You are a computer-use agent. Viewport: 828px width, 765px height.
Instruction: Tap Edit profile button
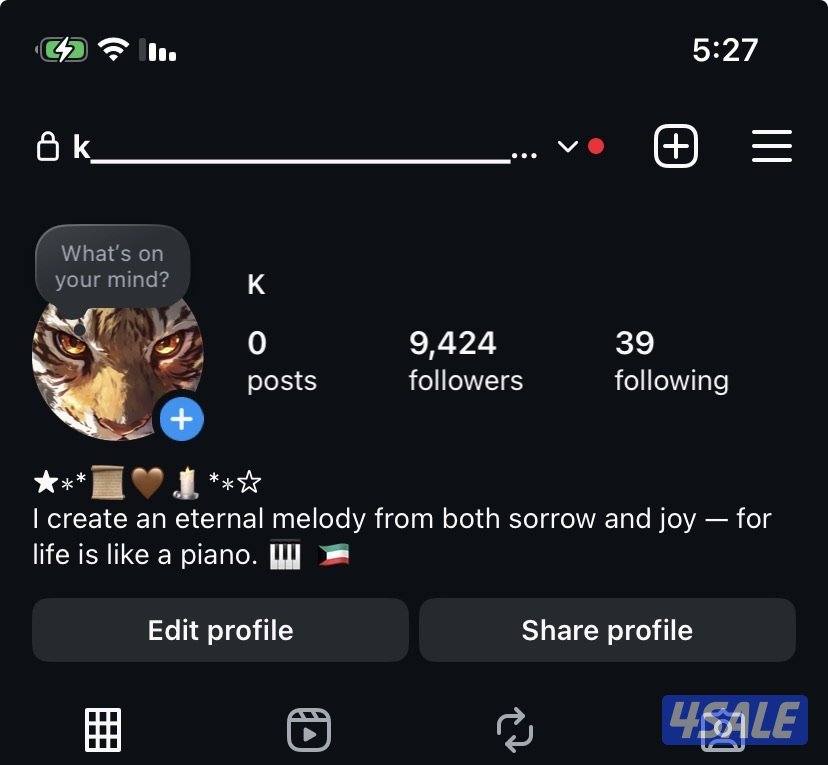[x=220, y=630]
